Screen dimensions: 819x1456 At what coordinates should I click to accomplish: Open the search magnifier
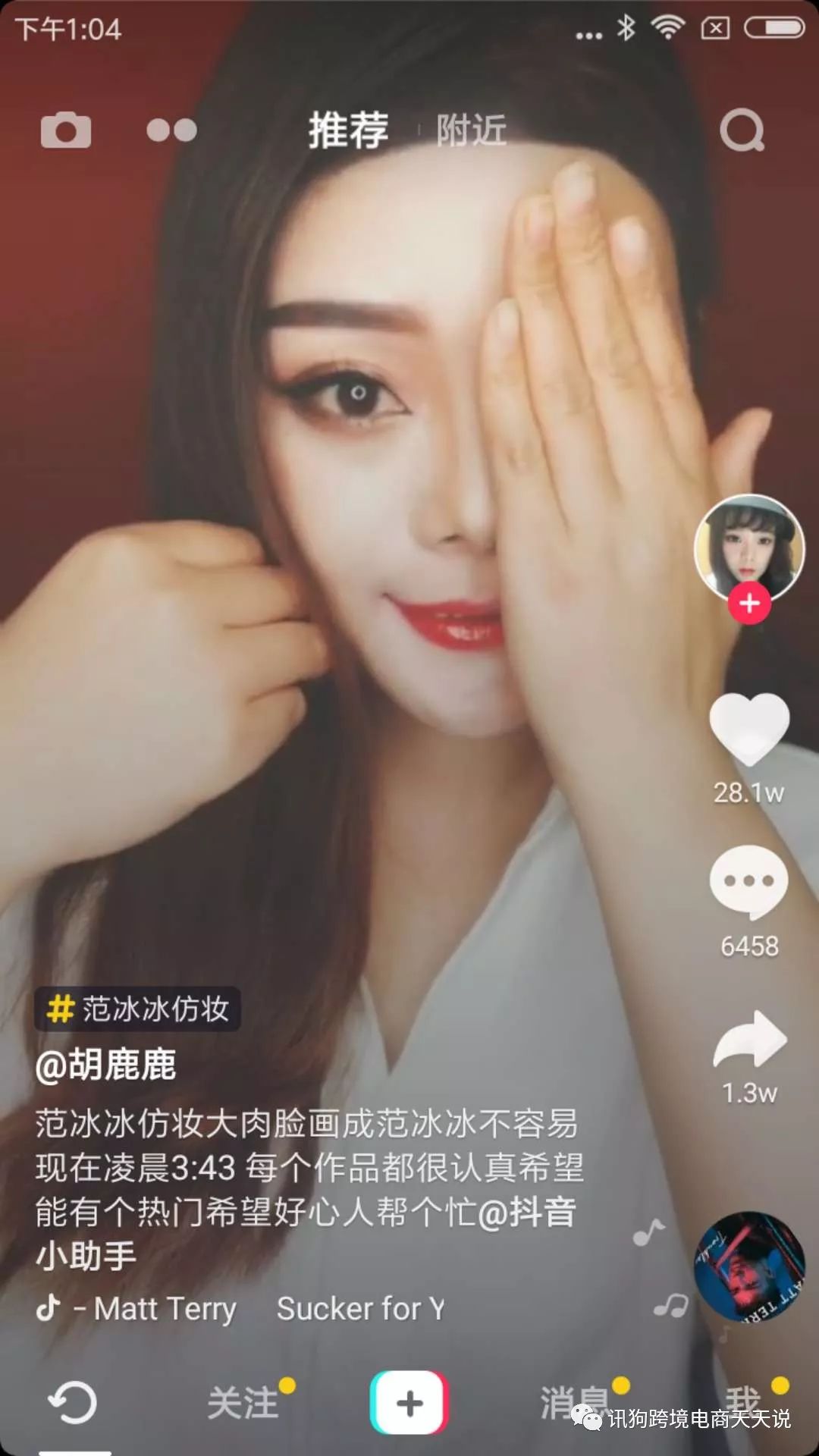pyautogui.click(x=742, y=130)
